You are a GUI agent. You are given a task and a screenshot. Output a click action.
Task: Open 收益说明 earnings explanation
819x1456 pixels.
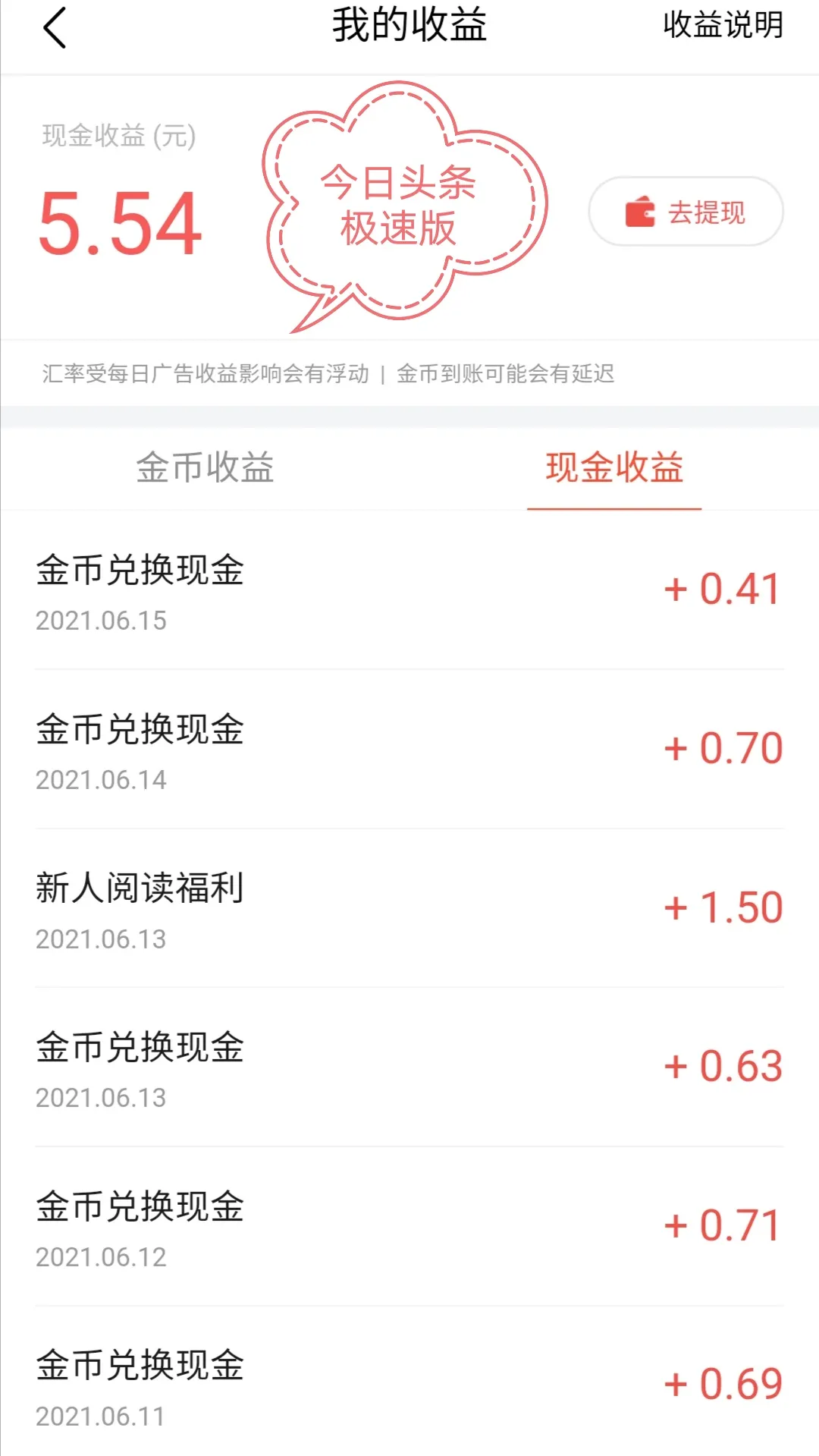(722, 25)
